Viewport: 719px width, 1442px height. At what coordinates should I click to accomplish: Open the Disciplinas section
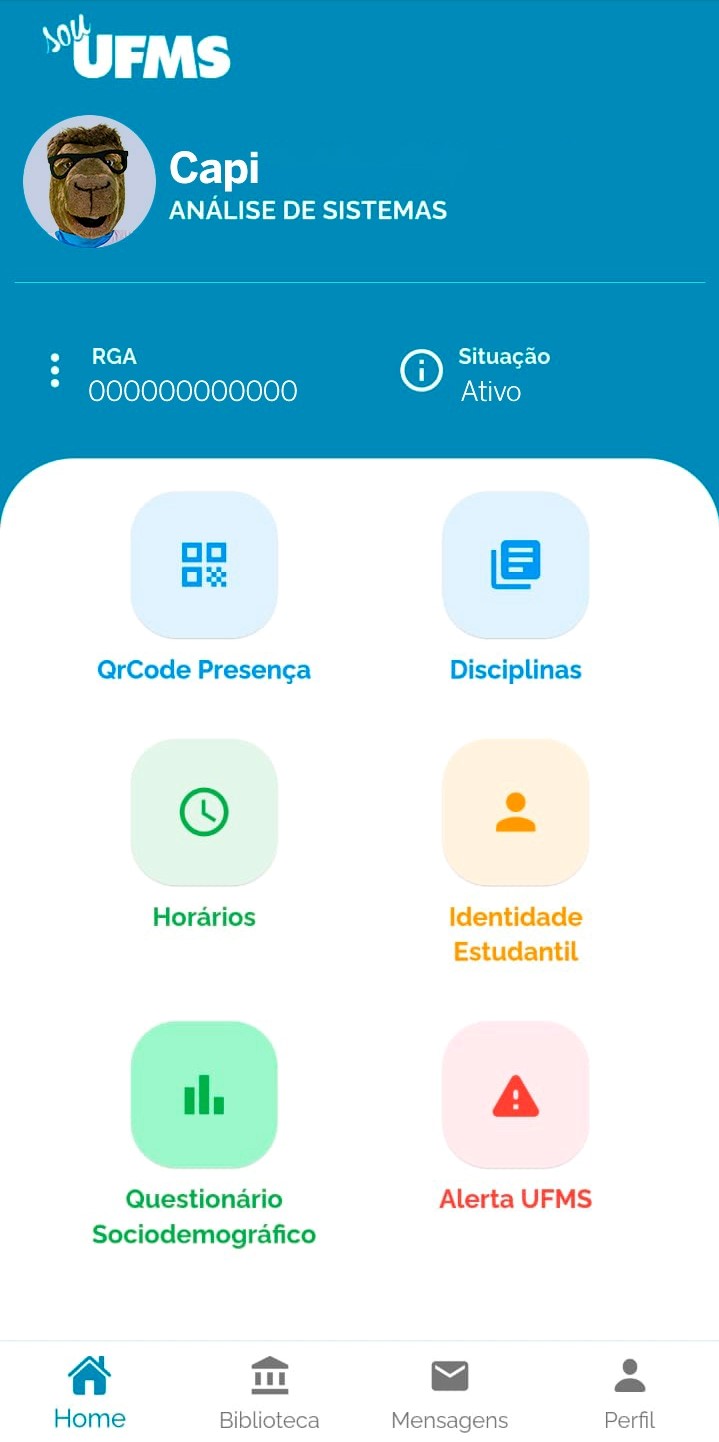515,565
